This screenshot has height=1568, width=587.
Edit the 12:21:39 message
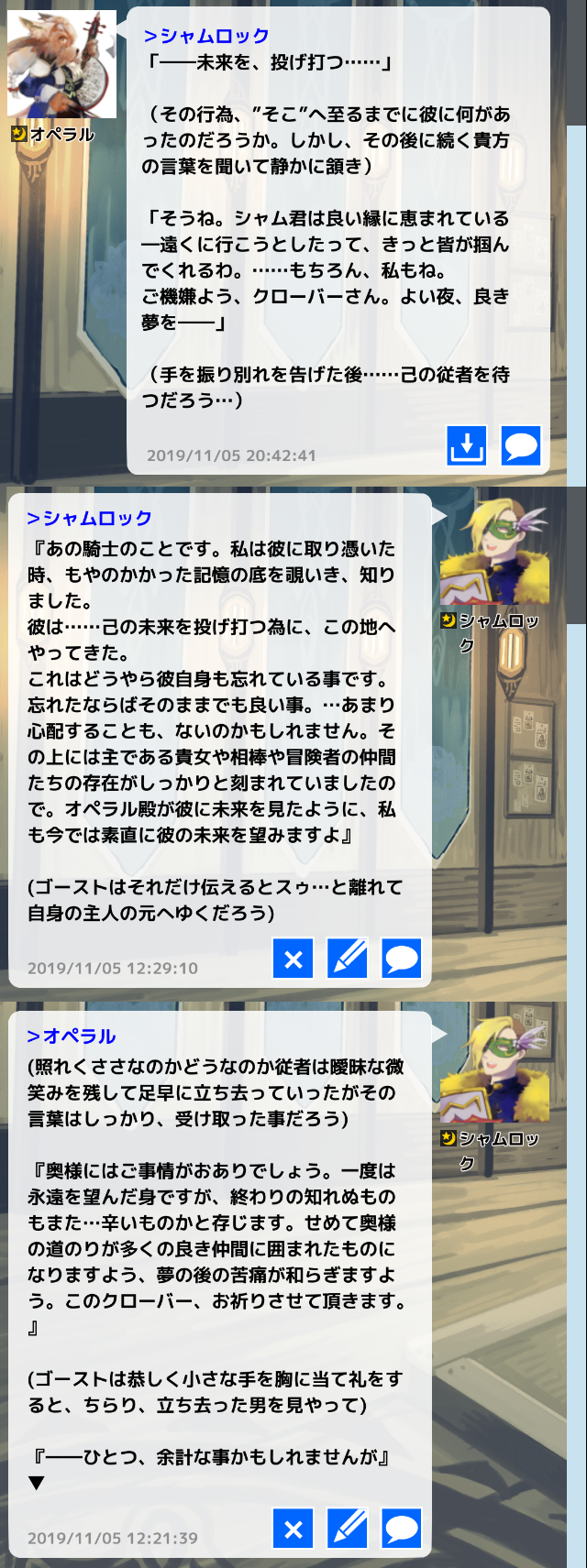coord(347,1528)
